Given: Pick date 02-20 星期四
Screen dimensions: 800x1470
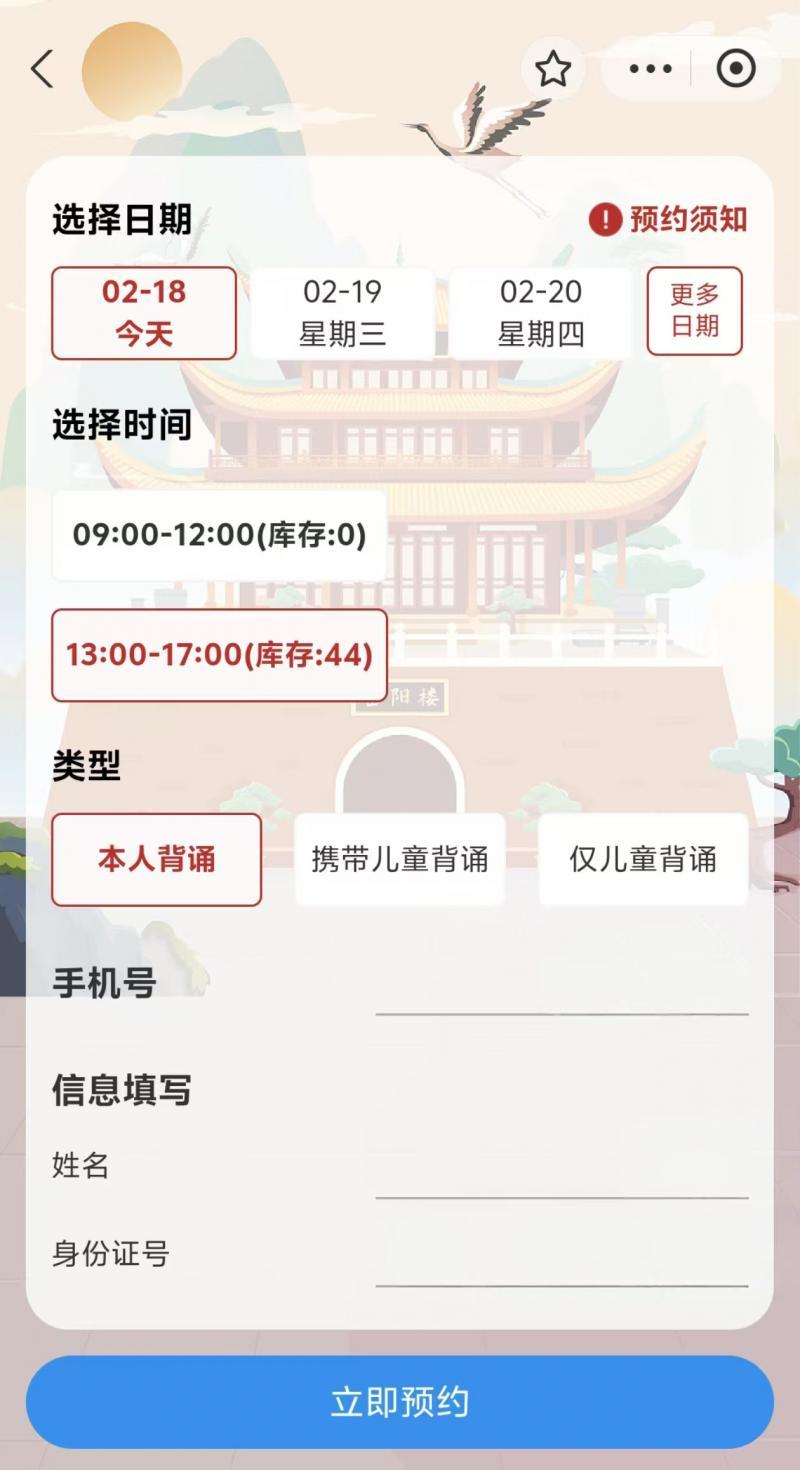Looking at the screenshot, I should [540, 312].
